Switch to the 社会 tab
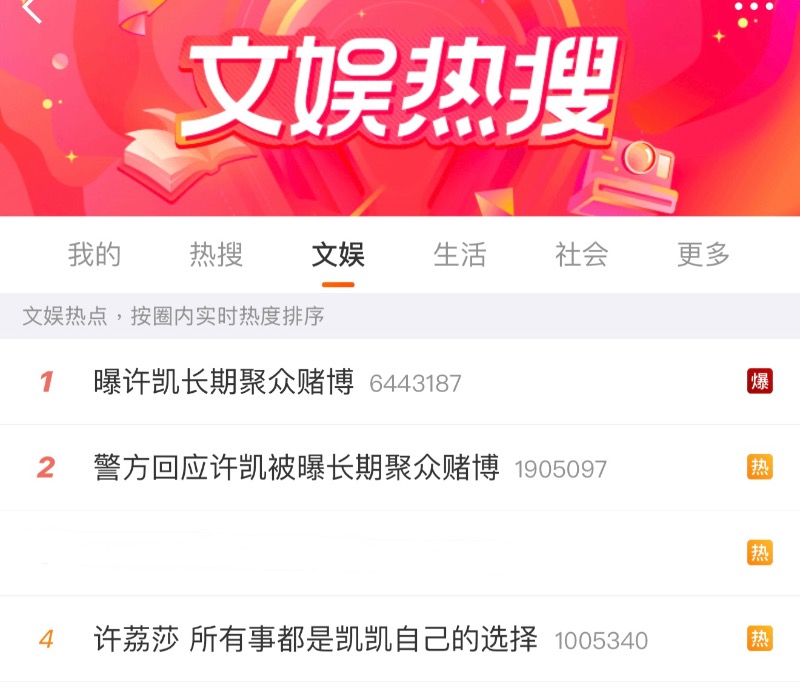 [x=582, y=255]
